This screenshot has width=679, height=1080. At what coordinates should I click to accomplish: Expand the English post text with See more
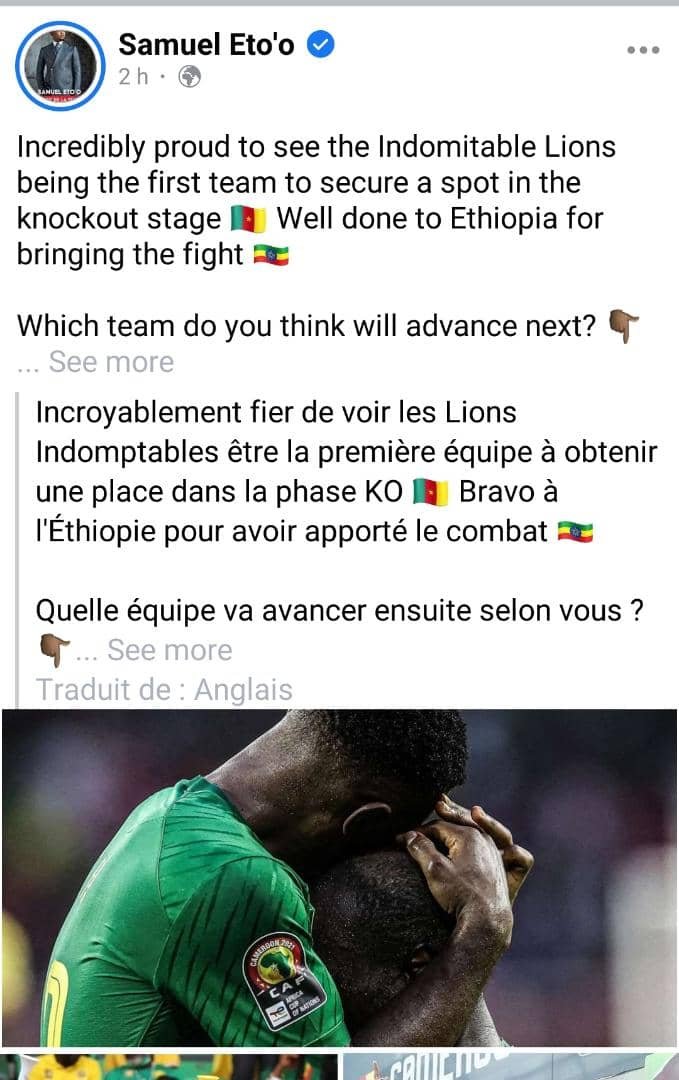tap(110, 362)
